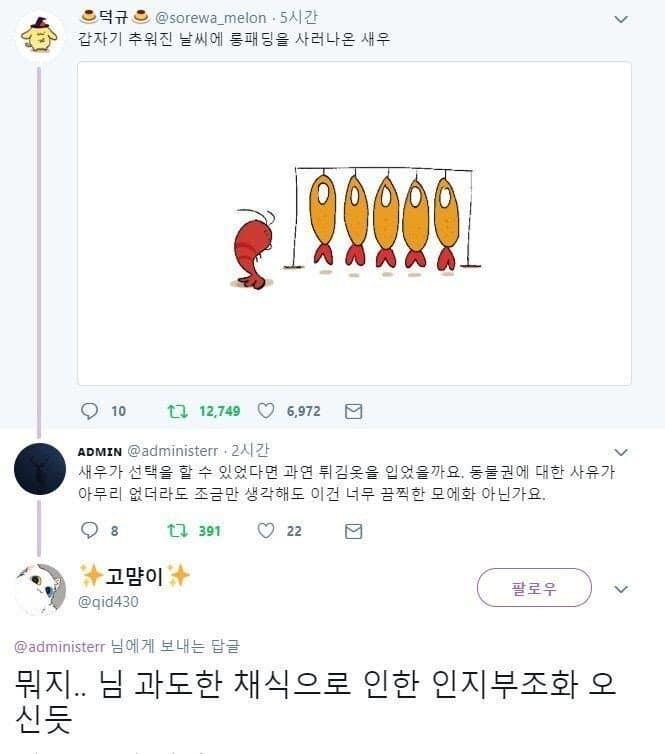The image size is (665, 754).
Task: Reply to 덕규's shrimp tweet
Action: coord(89,411)
